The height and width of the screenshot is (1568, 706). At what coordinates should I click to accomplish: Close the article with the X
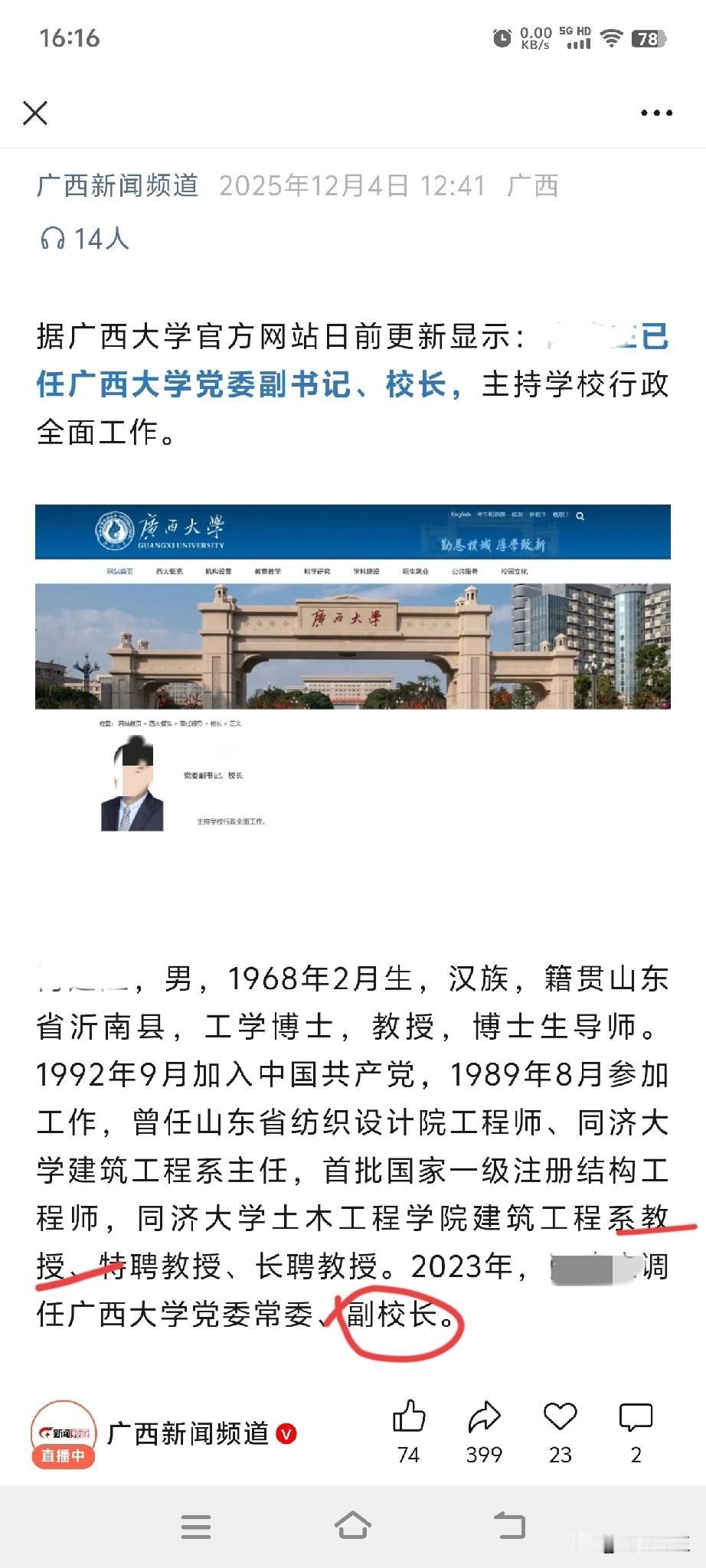[37, 113]
